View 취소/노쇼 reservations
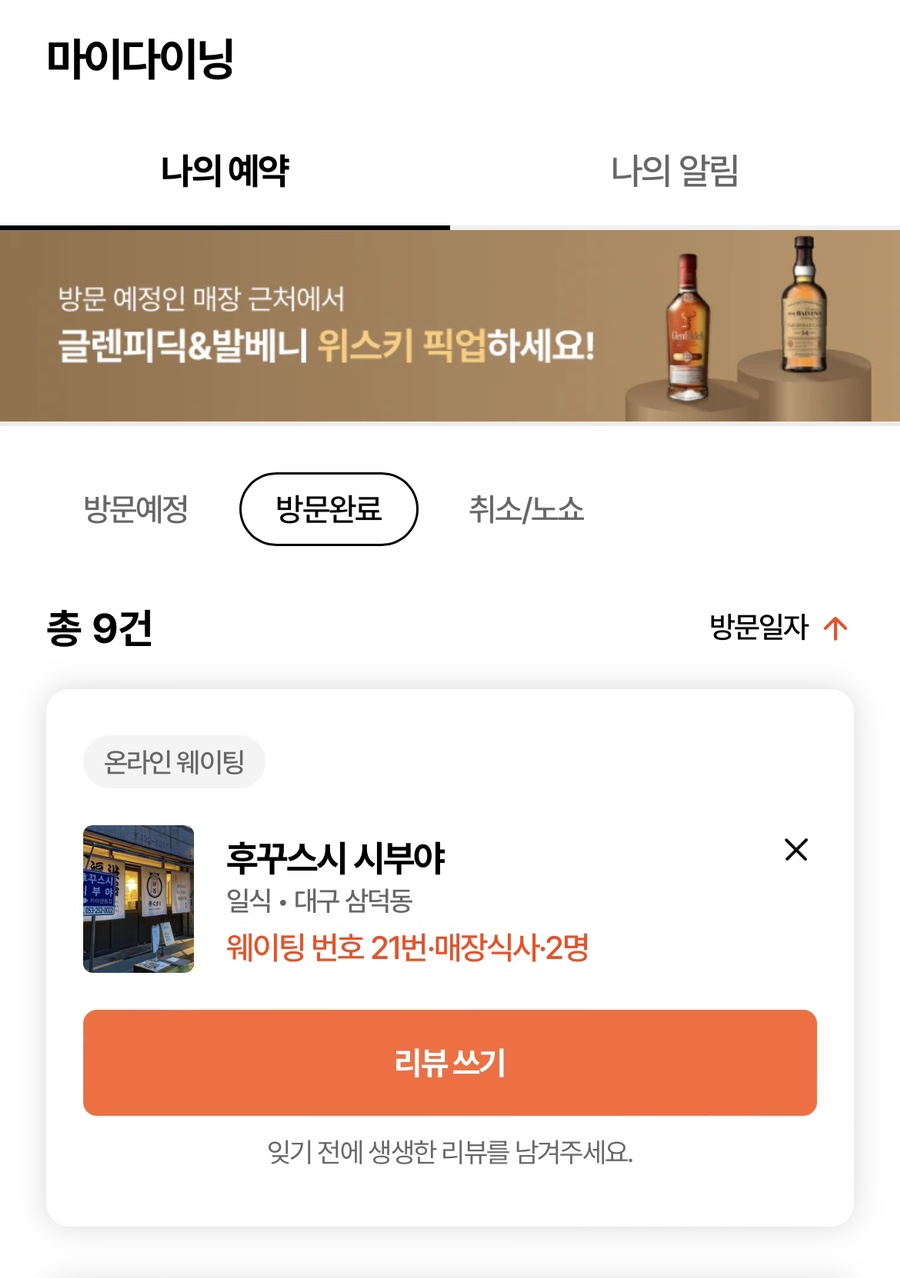The width and height of the screenshot is (900, 1278). point(526,509)
